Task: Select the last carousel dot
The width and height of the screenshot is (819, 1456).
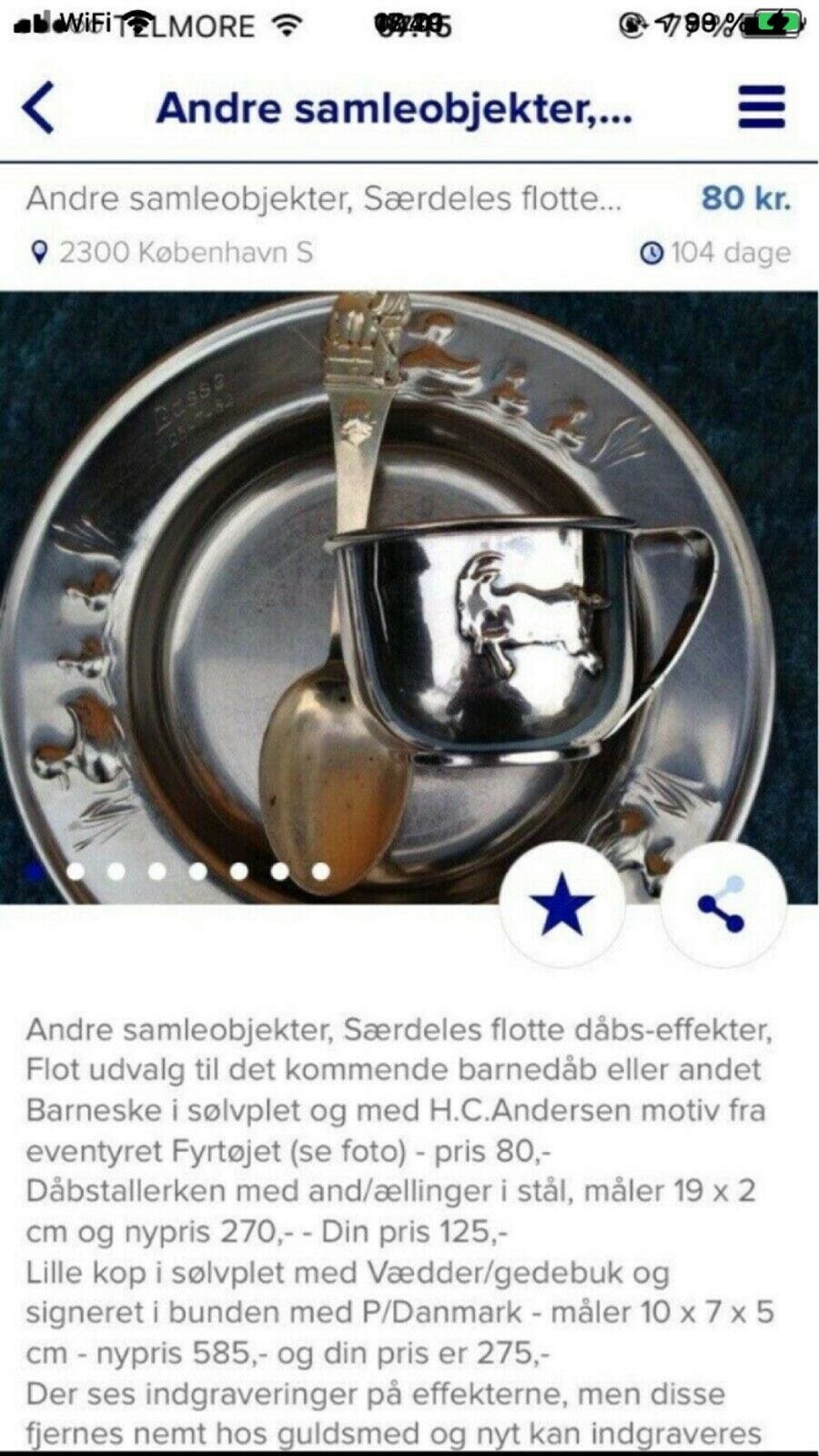Action: [319, 873]
